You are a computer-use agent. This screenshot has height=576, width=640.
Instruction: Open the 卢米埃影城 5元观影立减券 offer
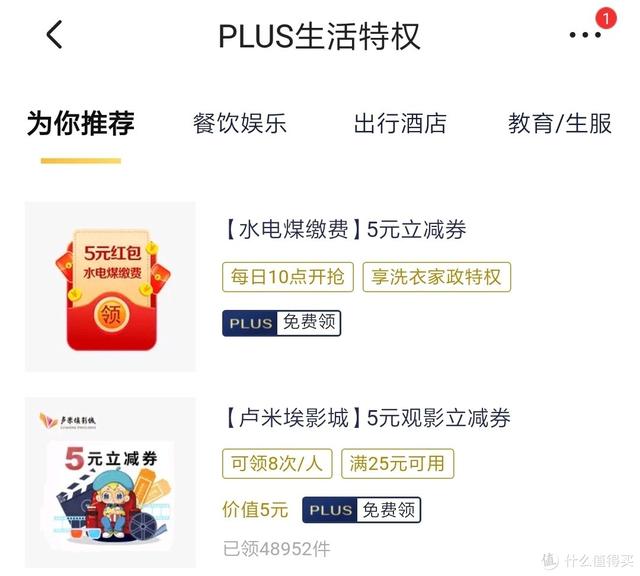click(367, 418)
